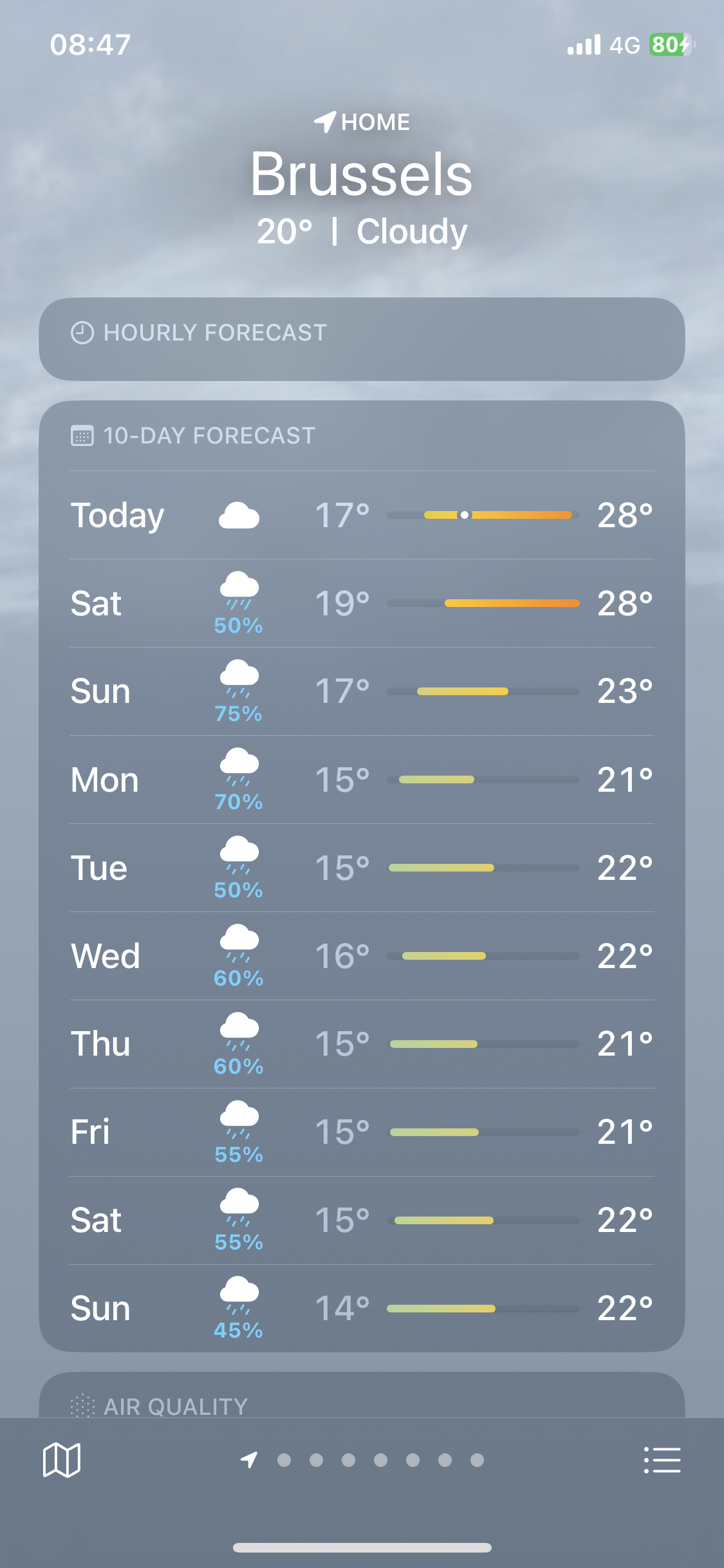Open the Fri forecast row
The width and height of the screenshot is (724, 1568).
tap(362, 1132)
